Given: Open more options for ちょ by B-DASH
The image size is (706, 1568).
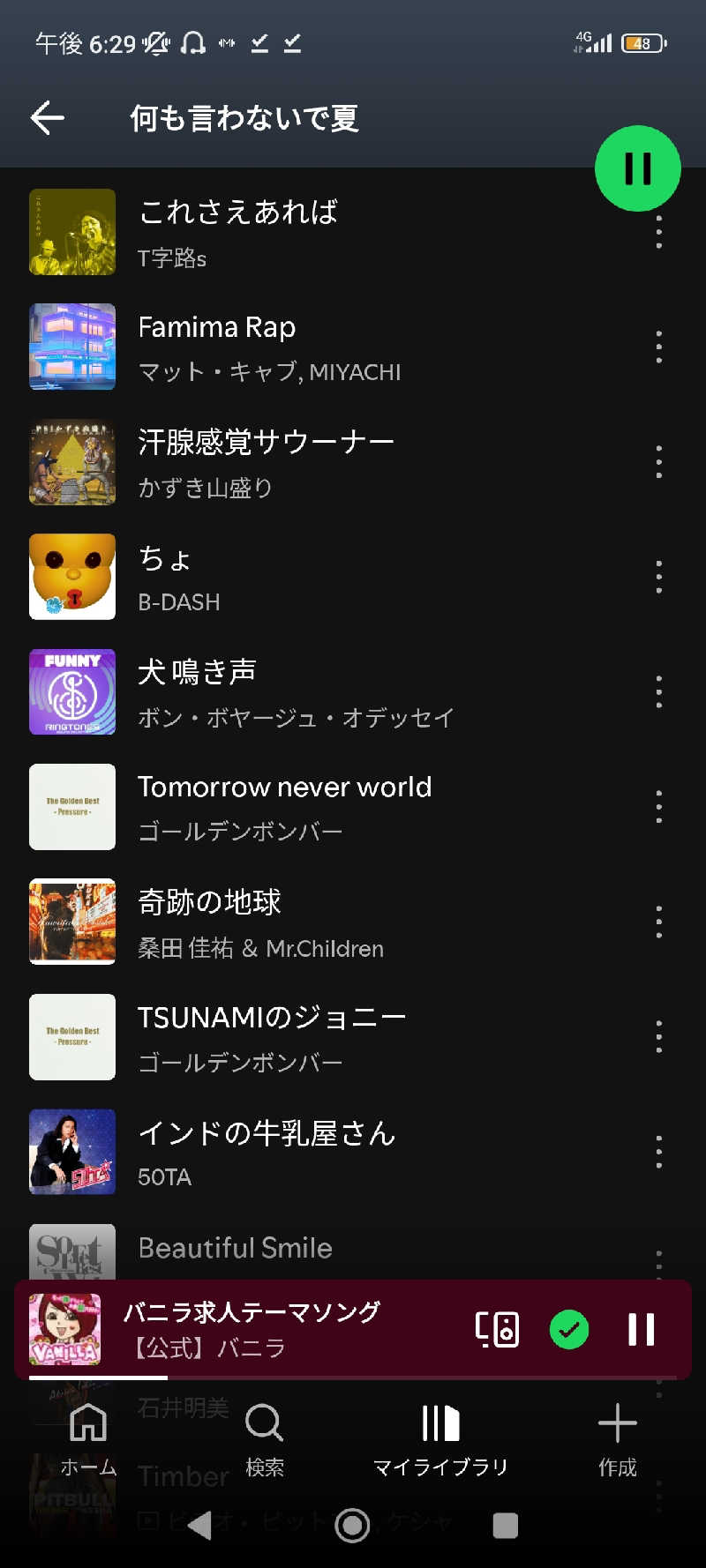Looking at the screenshot, I should (658, 578).
